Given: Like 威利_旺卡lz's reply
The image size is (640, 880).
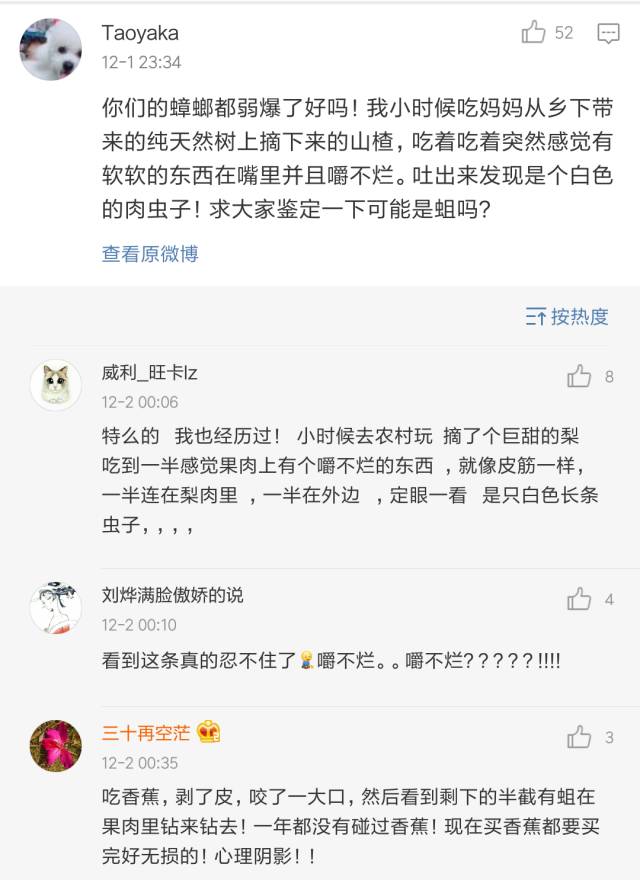Looking at the screenshot, I should pyautogui.click(x=579, y=376).
